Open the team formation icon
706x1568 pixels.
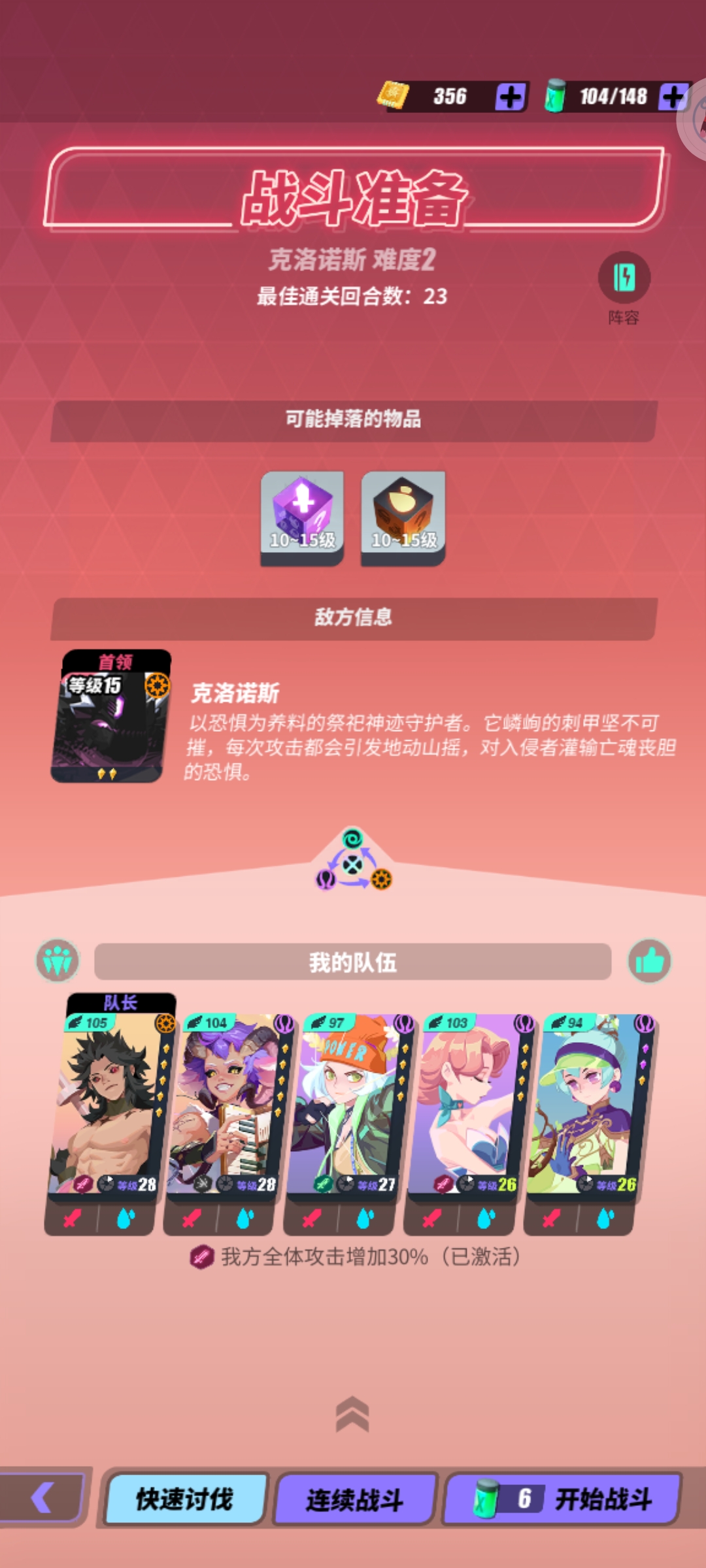pos(58,961)
